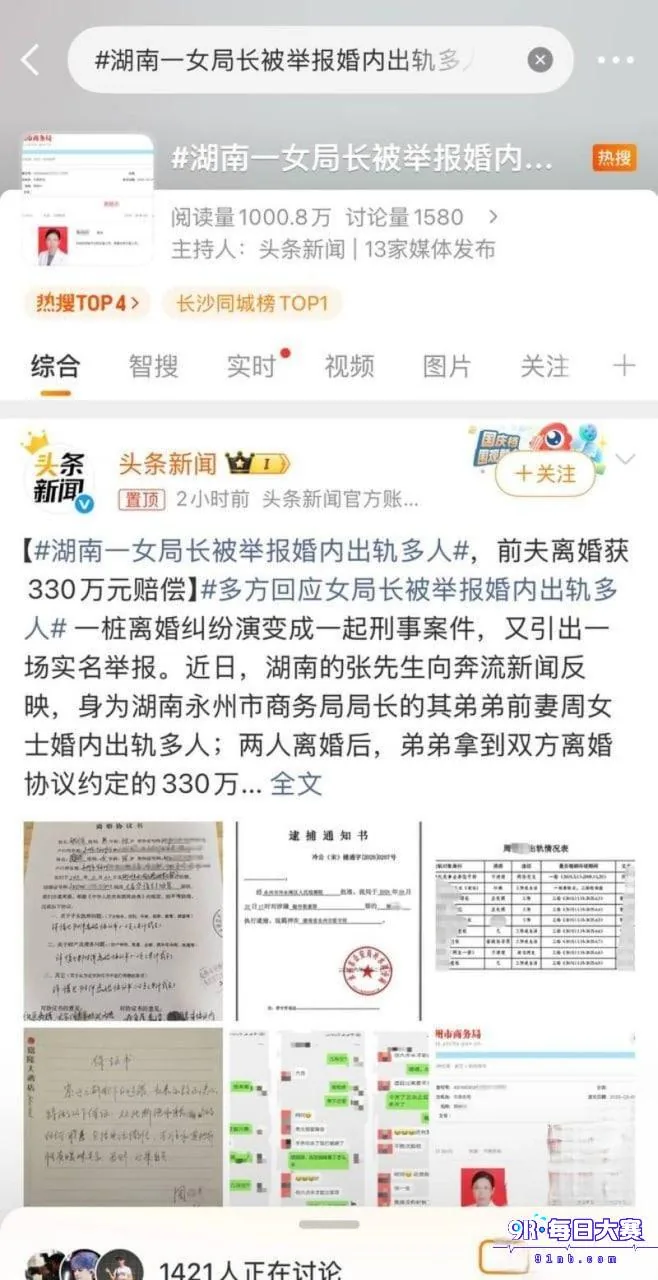This screenshot has width=658, height=1280.
Task: Clear the search text with the X
Action: [540, 60]
